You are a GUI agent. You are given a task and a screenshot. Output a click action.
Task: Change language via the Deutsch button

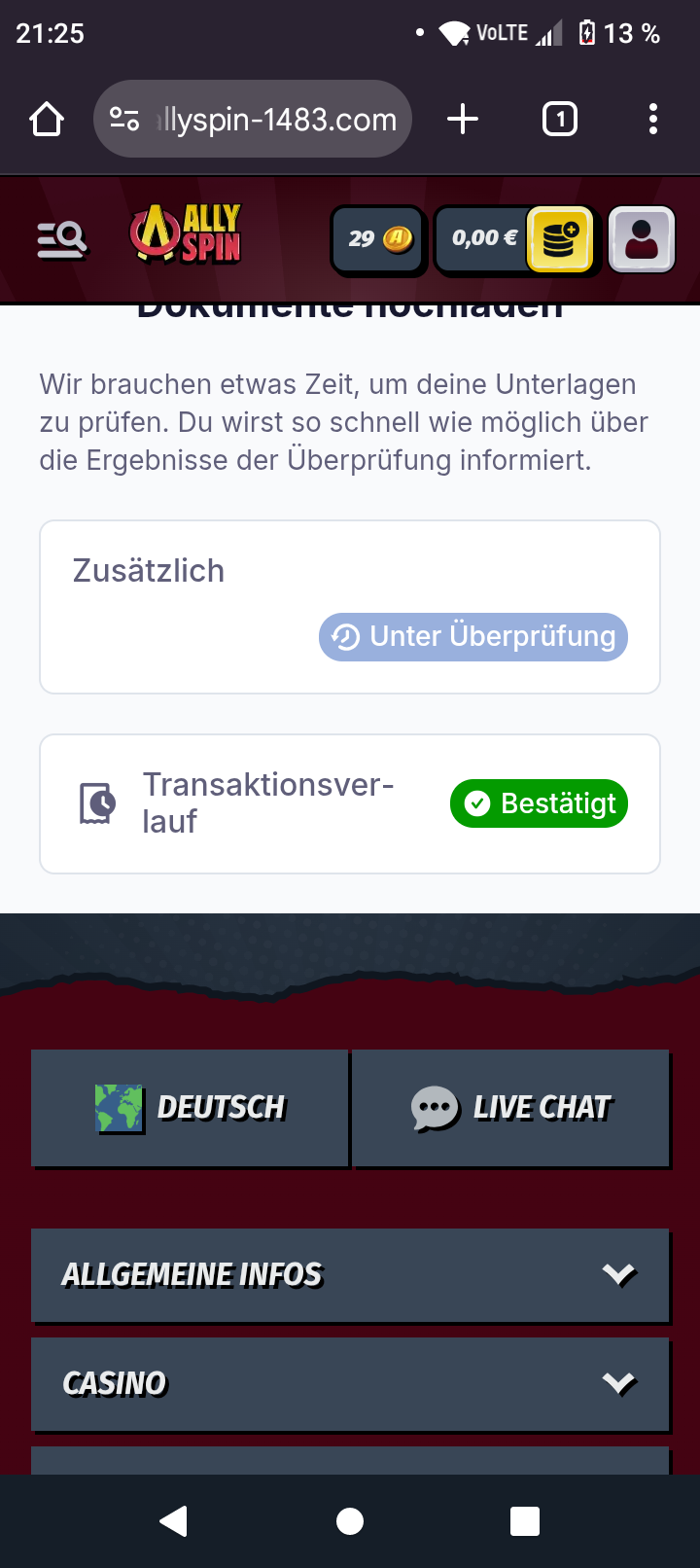190,1108
